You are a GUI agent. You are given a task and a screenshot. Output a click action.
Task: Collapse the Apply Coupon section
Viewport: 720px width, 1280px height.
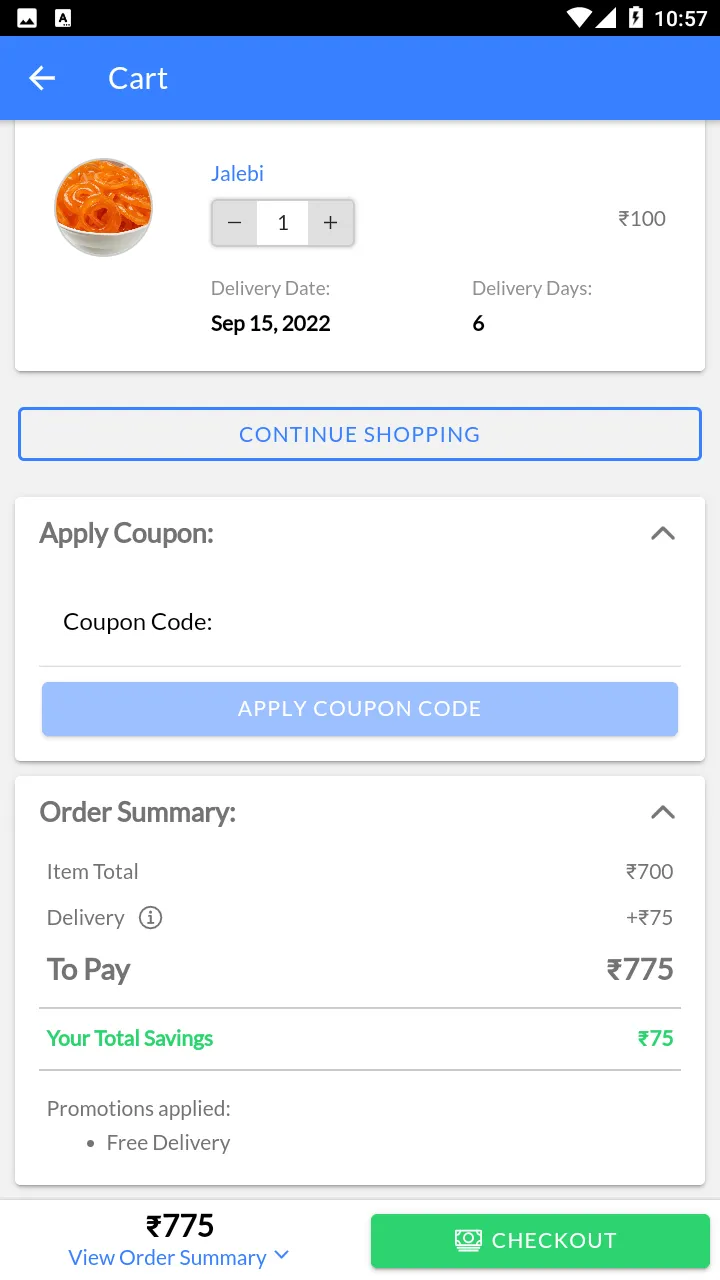(662, 533)
